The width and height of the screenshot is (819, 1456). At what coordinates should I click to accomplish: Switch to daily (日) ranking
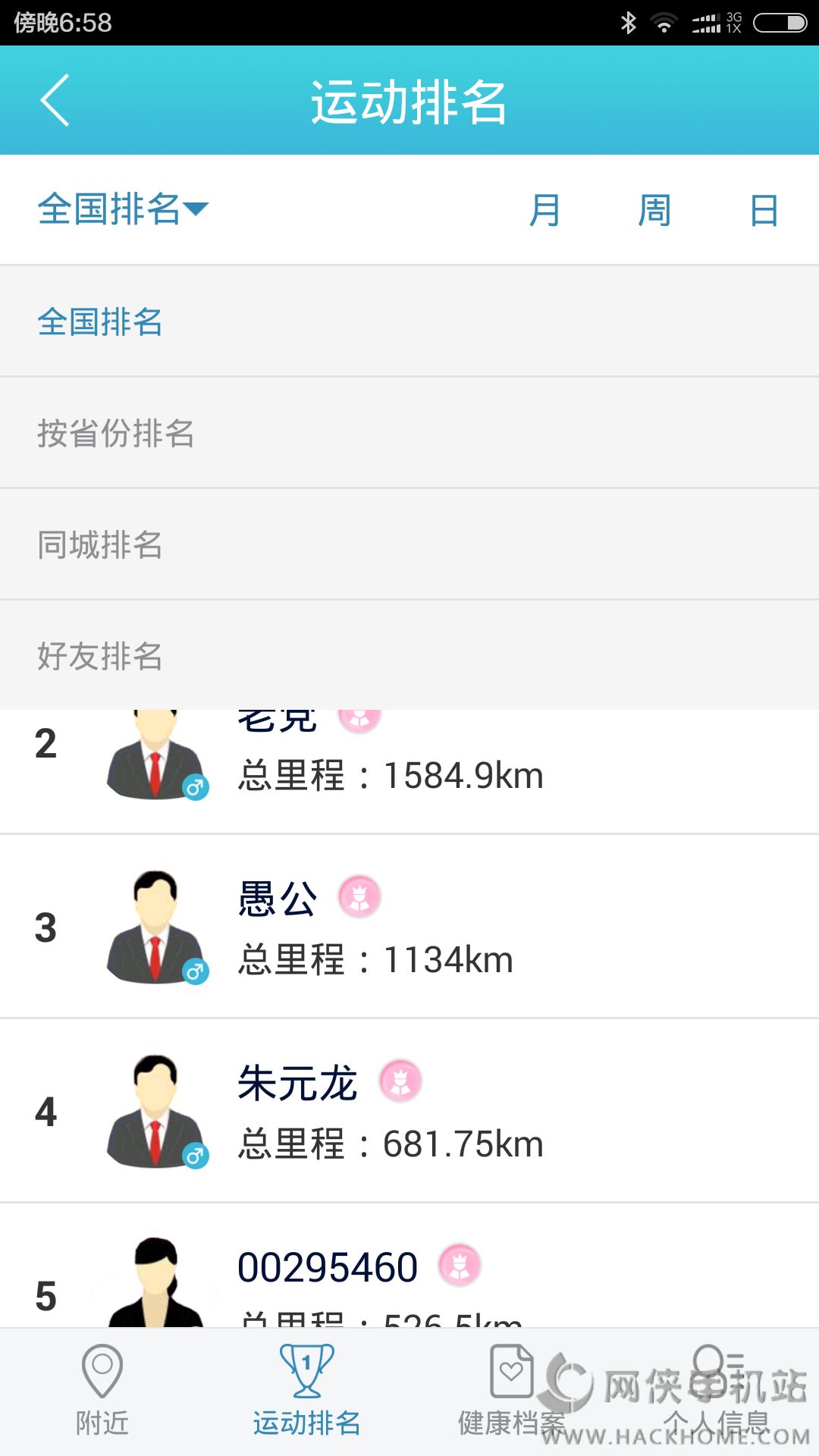(x=764, y=210)
